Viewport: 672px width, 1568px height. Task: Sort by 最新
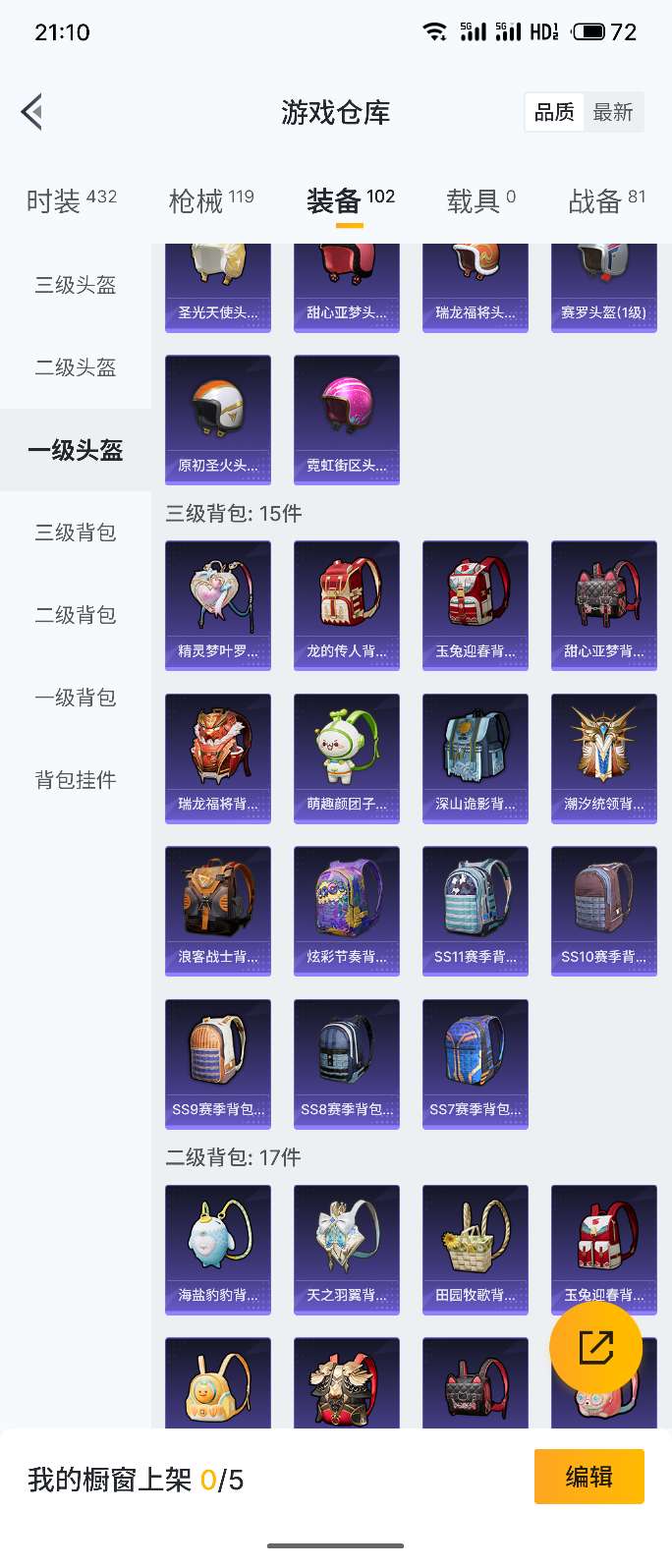[x=613, y=113]
